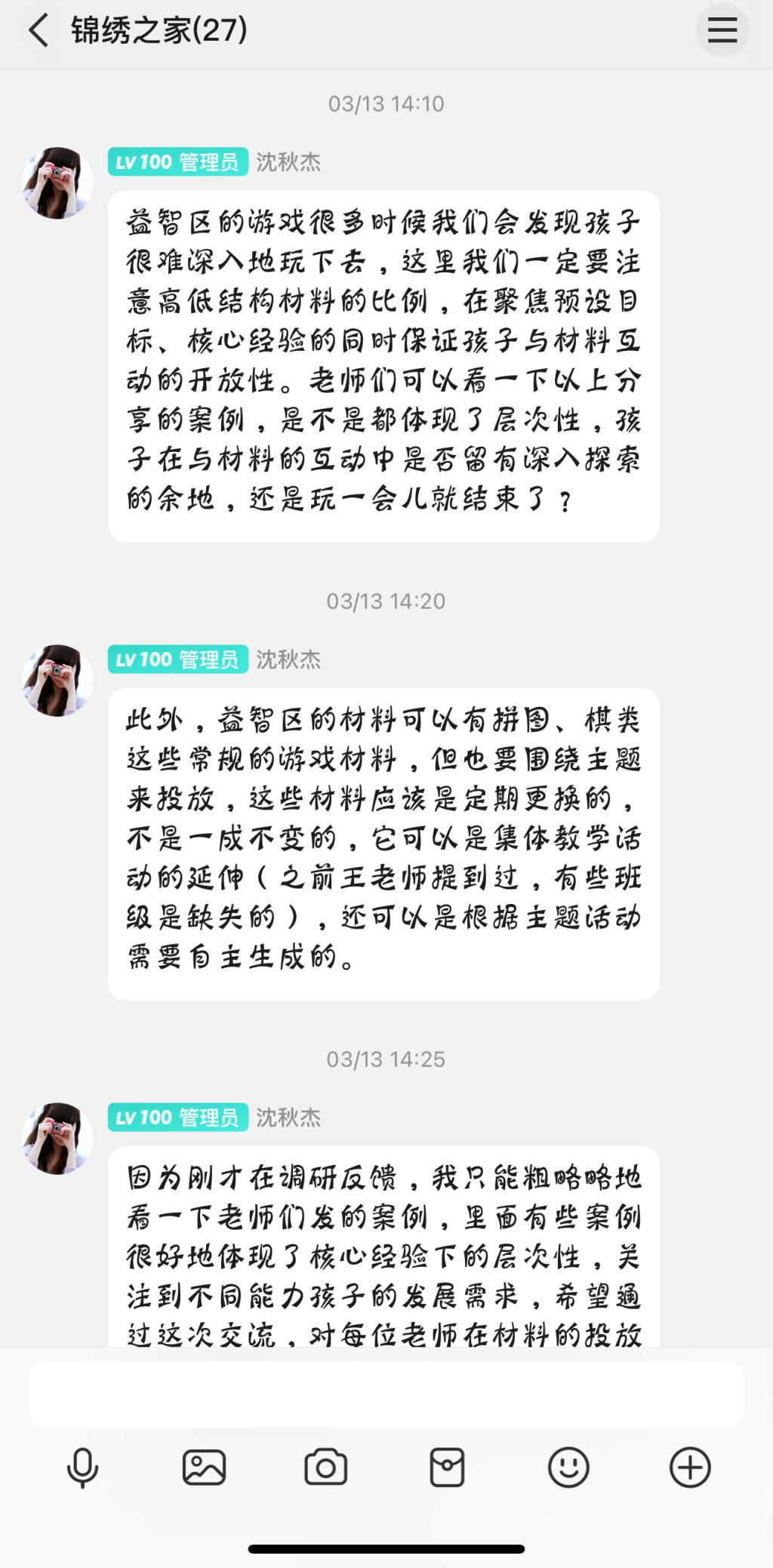Viewport: 773px width, 1568px height.
Task: Open the emoji panel
Action: (568, 1468)
